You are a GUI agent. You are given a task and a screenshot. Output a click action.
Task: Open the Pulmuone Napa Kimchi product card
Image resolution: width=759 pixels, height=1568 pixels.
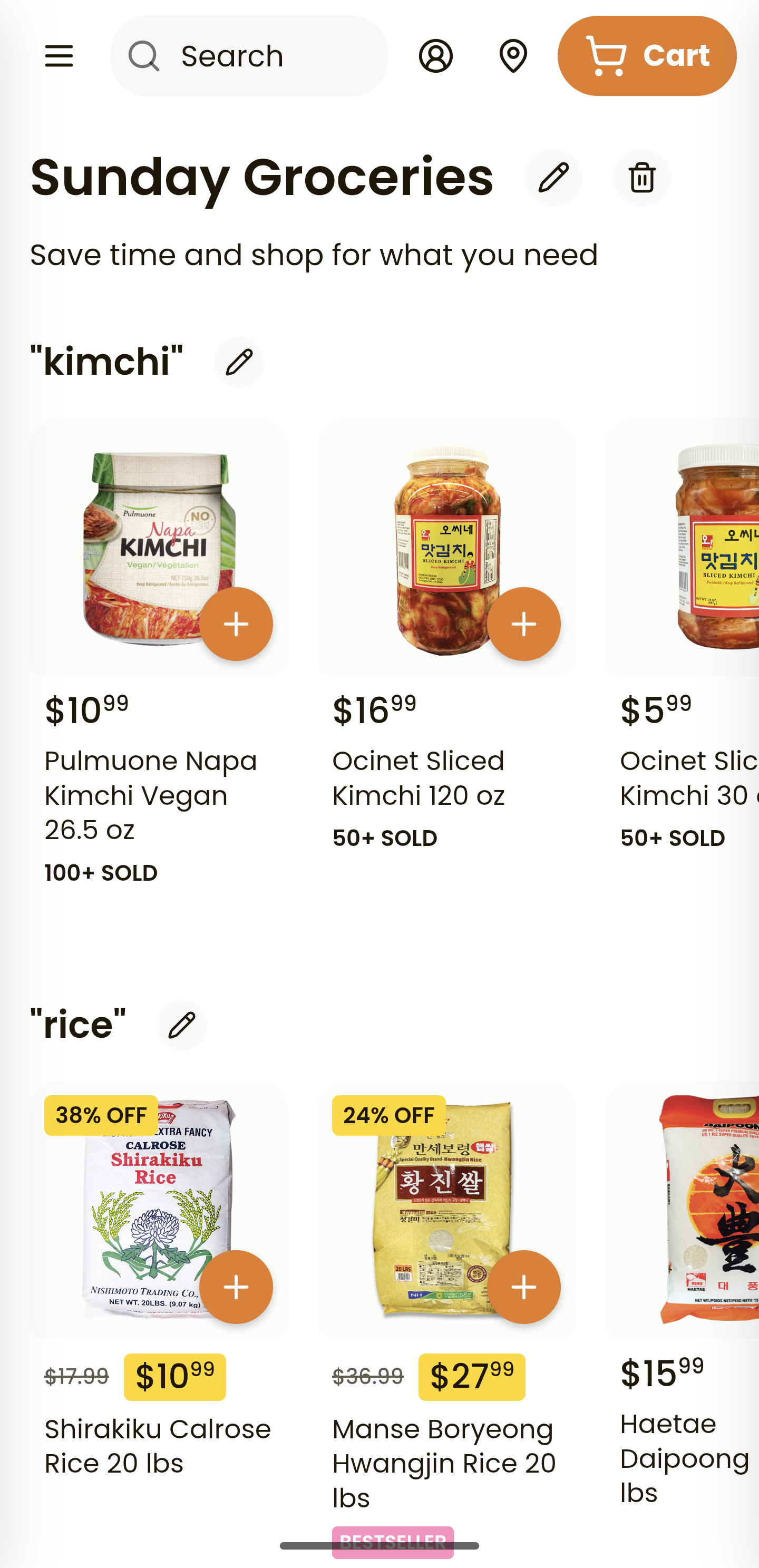[150, 794]
